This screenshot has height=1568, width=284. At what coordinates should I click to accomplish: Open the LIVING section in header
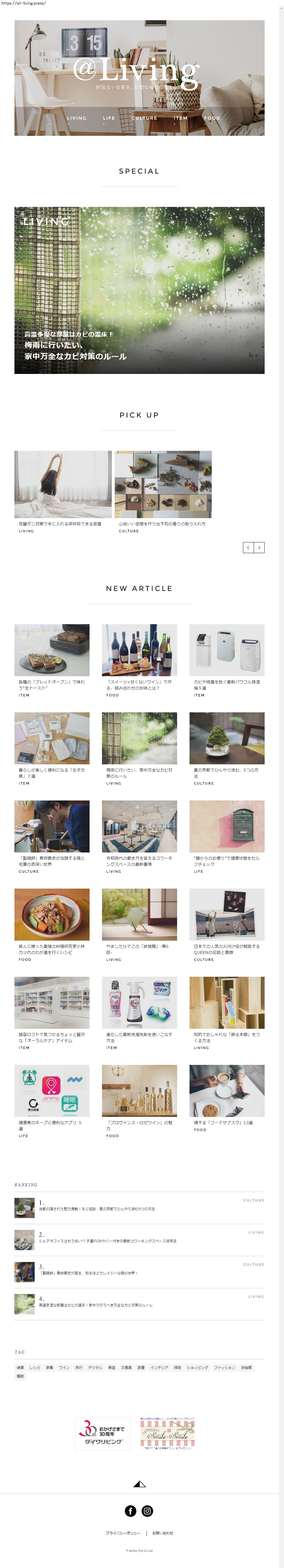[77, 118]
